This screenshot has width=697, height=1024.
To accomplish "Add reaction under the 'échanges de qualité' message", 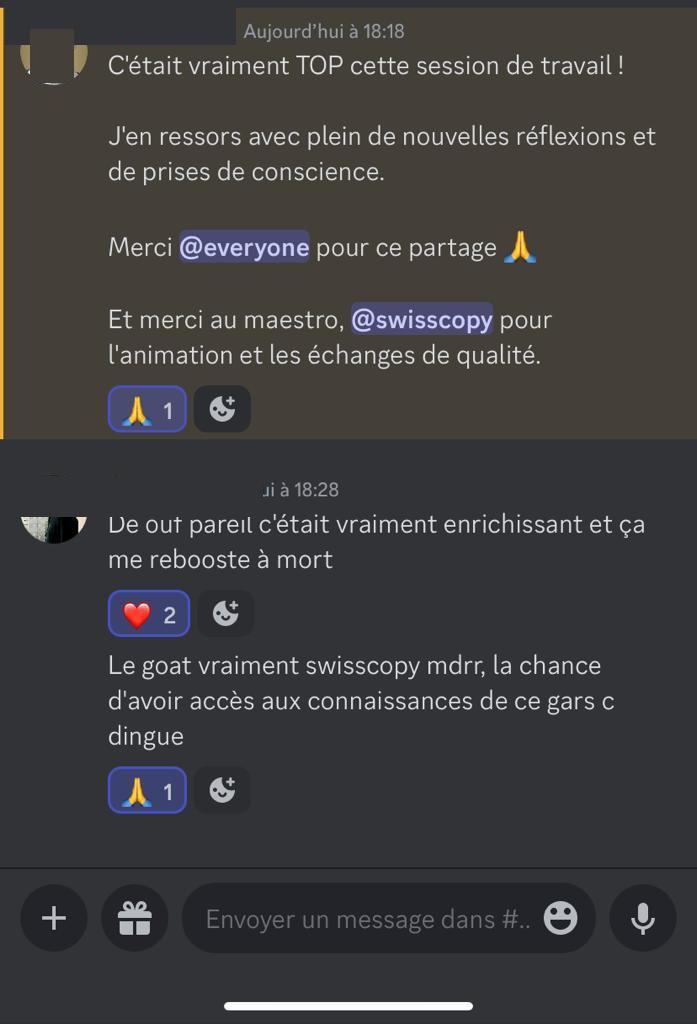I will click(x=222, y=409).
